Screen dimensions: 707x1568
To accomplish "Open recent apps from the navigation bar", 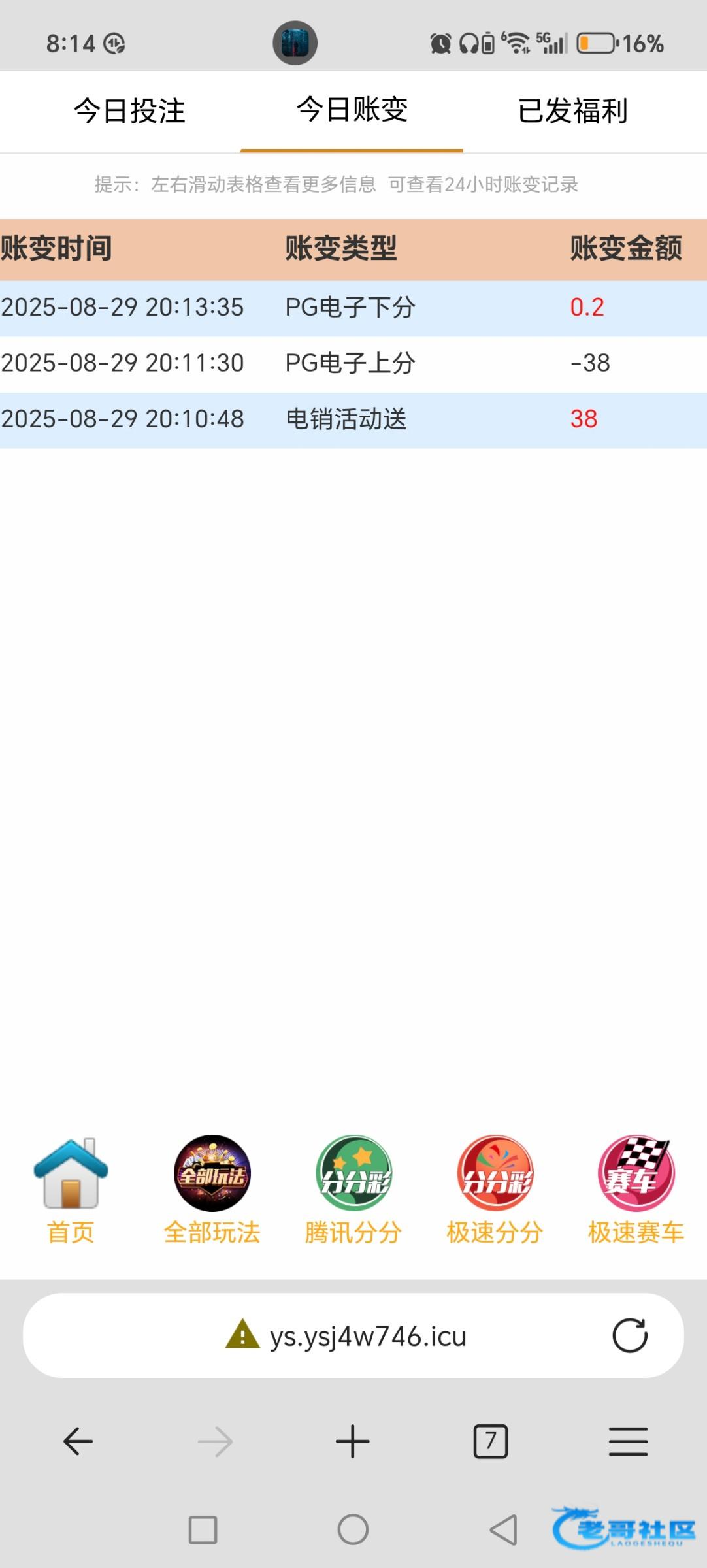I will click(203, 1529).
